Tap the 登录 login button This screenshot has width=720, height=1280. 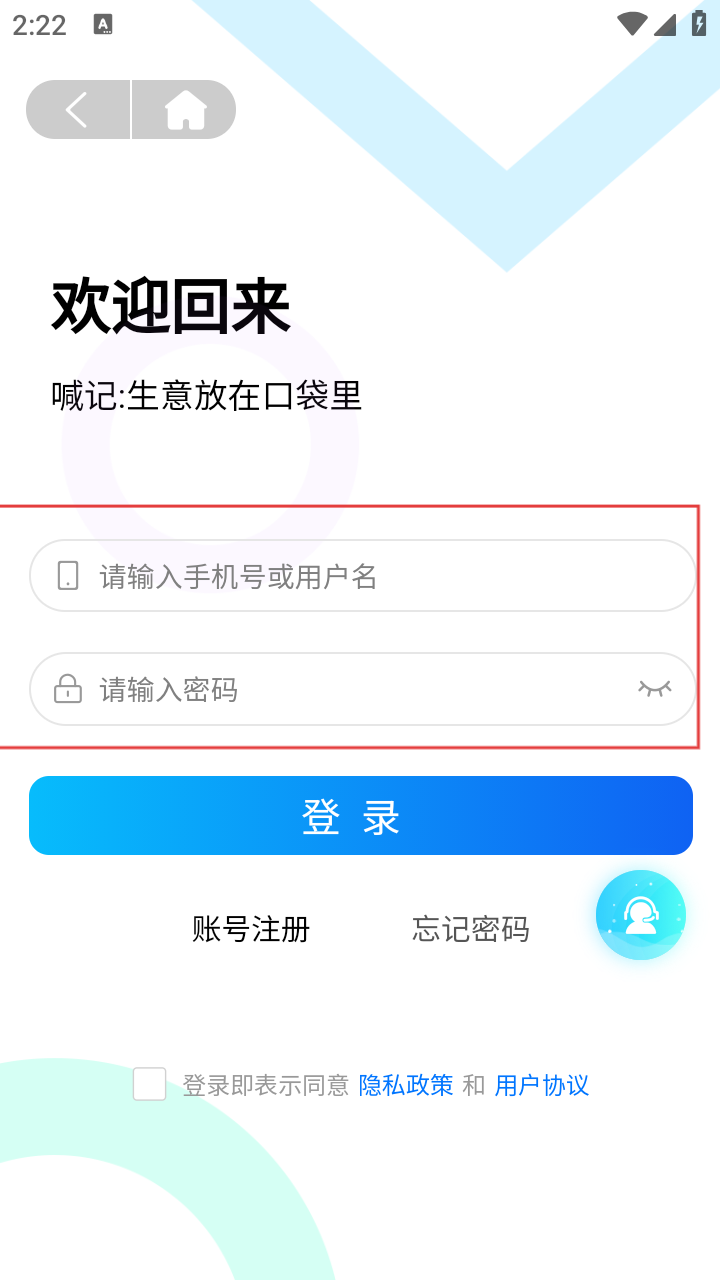tap(361, 816)
